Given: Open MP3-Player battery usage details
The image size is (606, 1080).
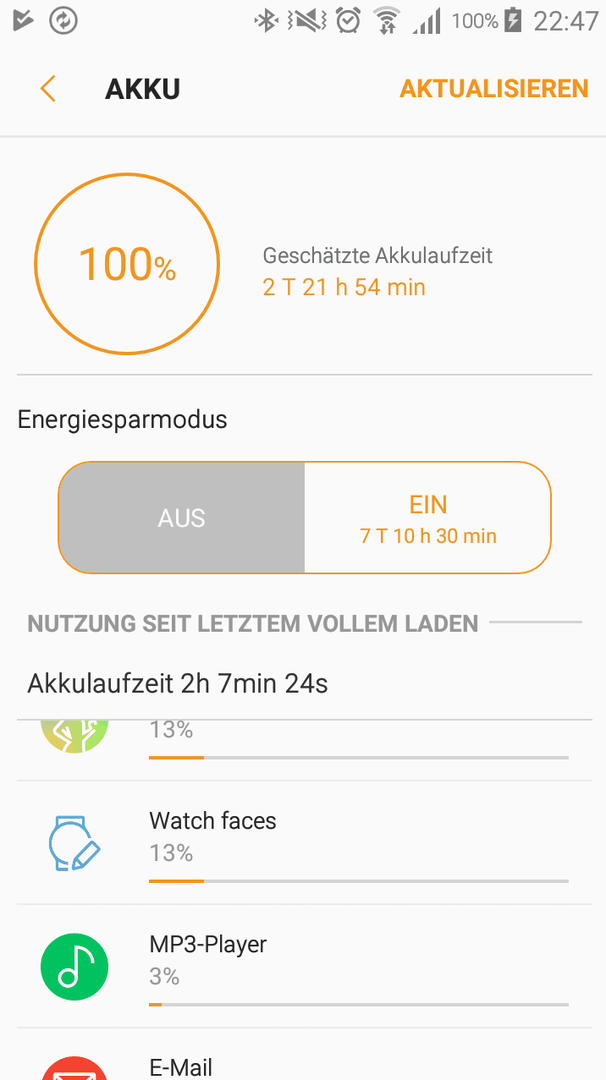Looking at the screenshot, I should click(304, 966).
